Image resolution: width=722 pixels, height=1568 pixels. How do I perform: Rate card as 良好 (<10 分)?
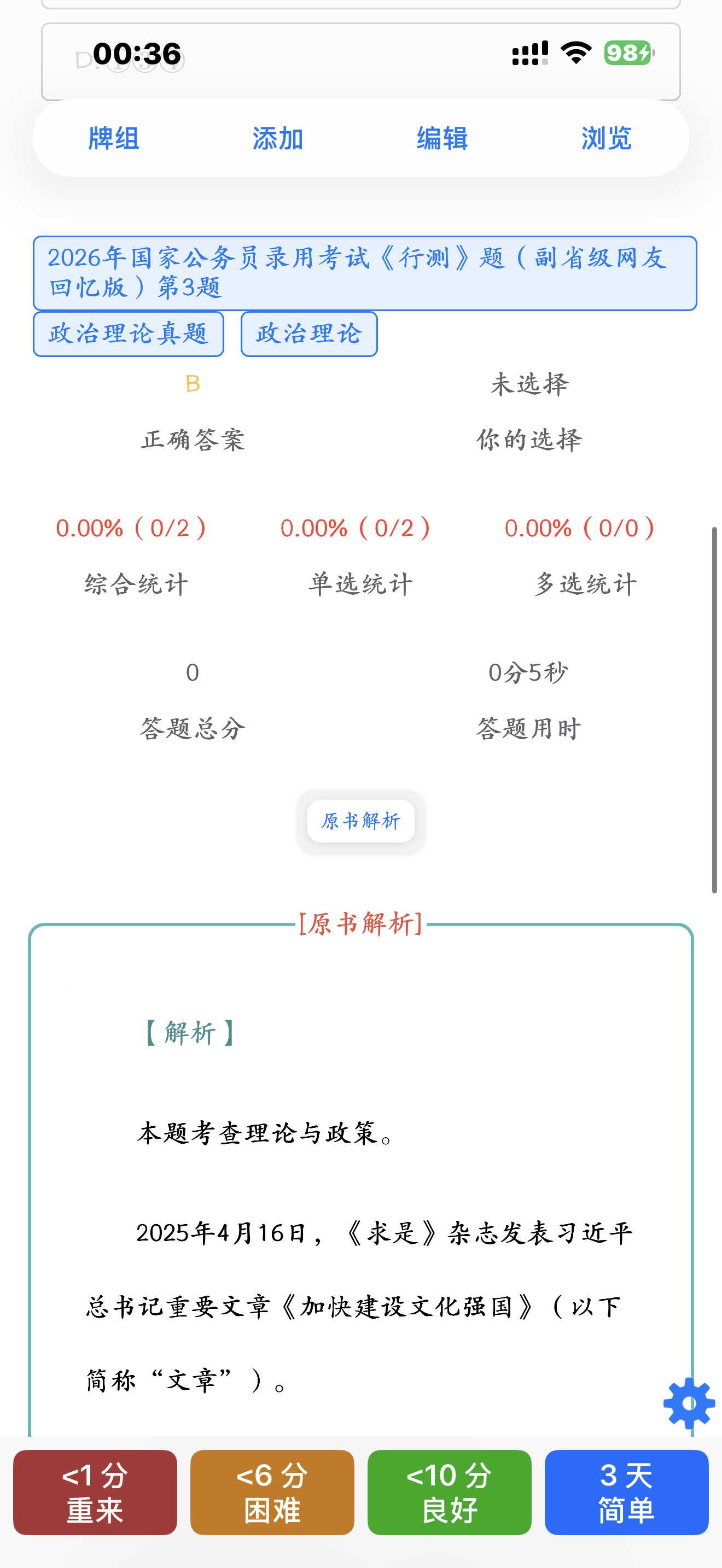click(x=449, y=1492)
